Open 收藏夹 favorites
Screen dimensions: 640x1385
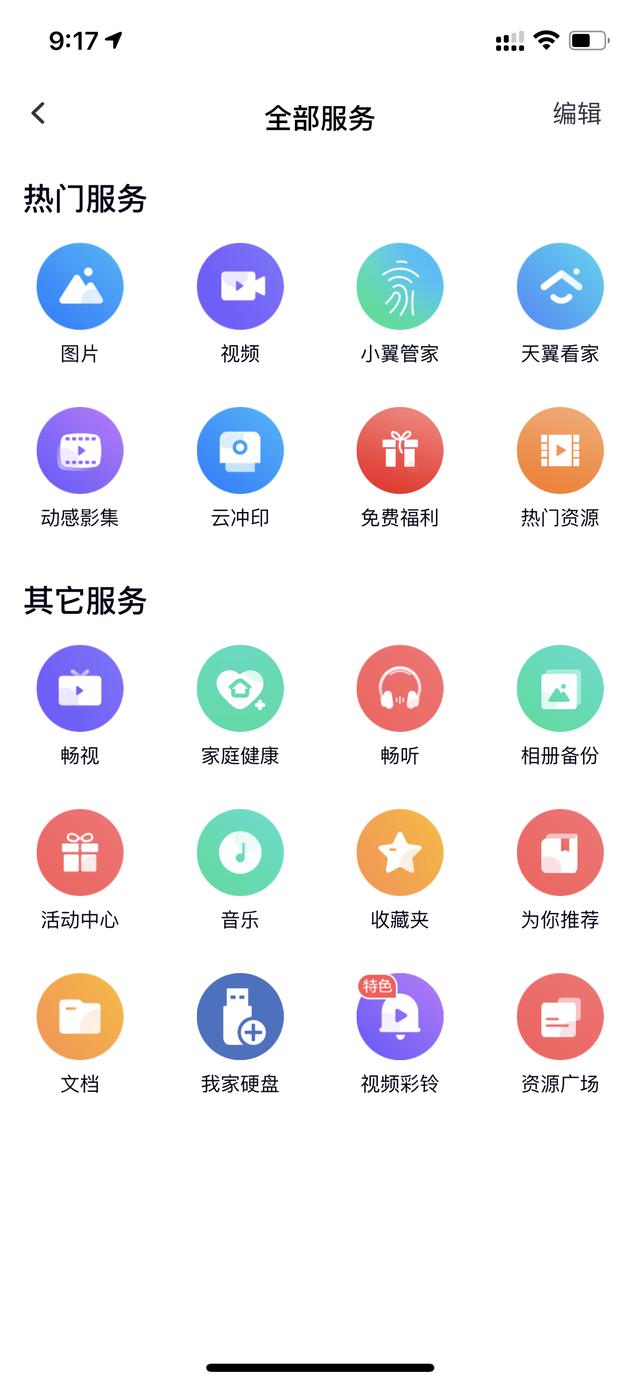(400, 853)
